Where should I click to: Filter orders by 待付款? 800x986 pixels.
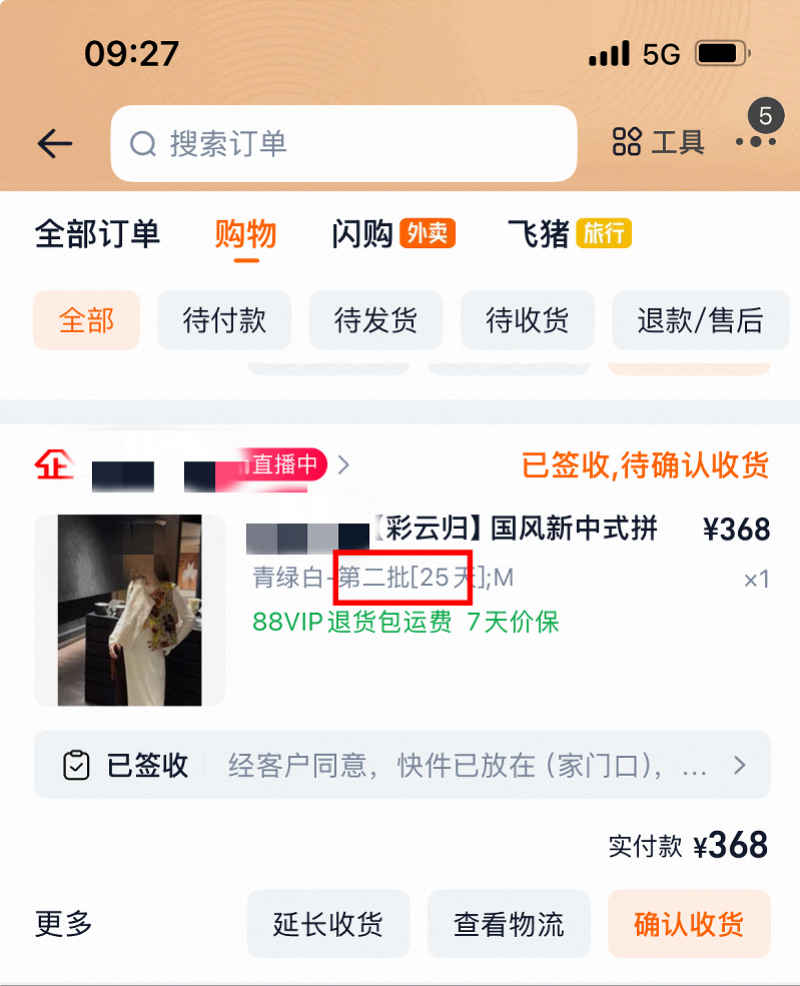(x=224, y=321)
